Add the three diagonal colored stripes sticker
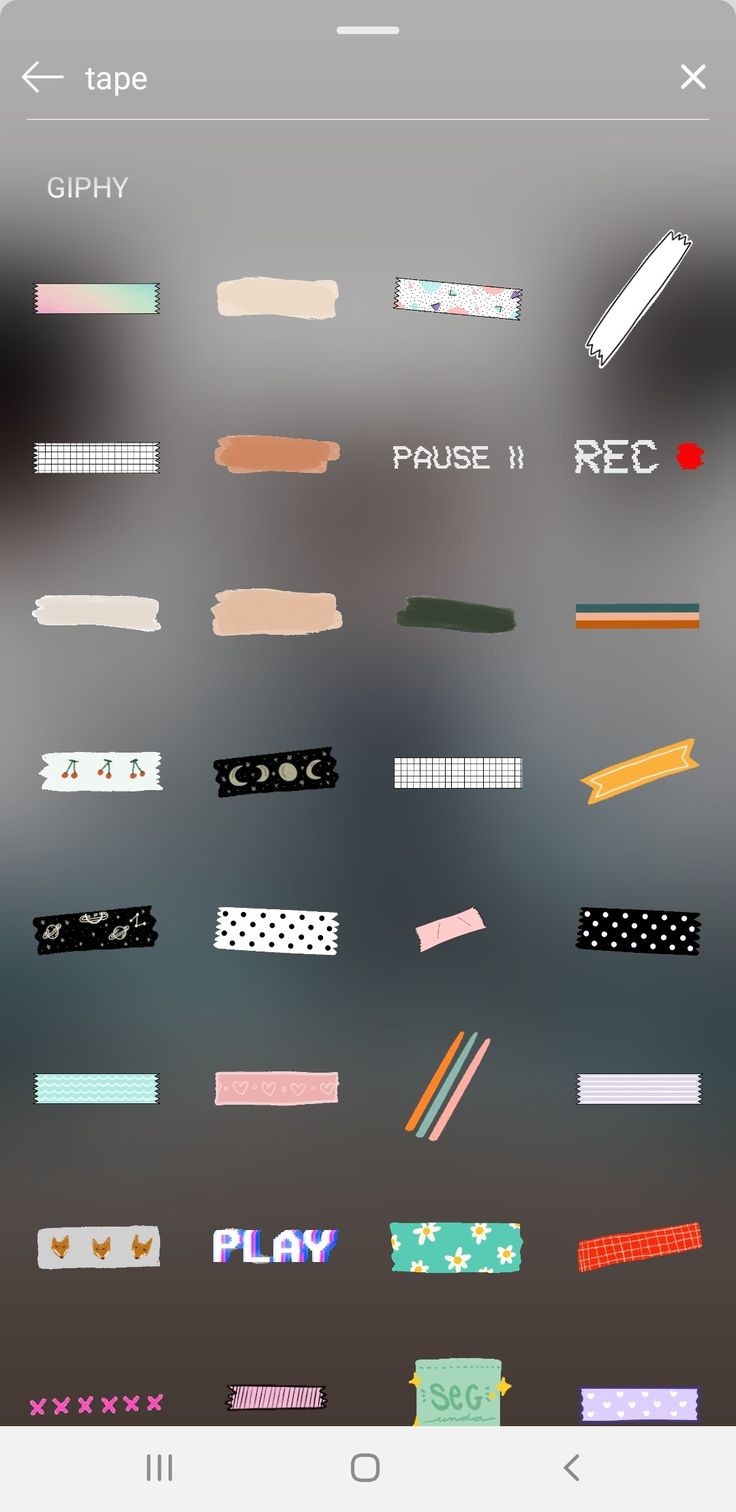Viewport: 736px width, 1512px height. pos(448,1087)
